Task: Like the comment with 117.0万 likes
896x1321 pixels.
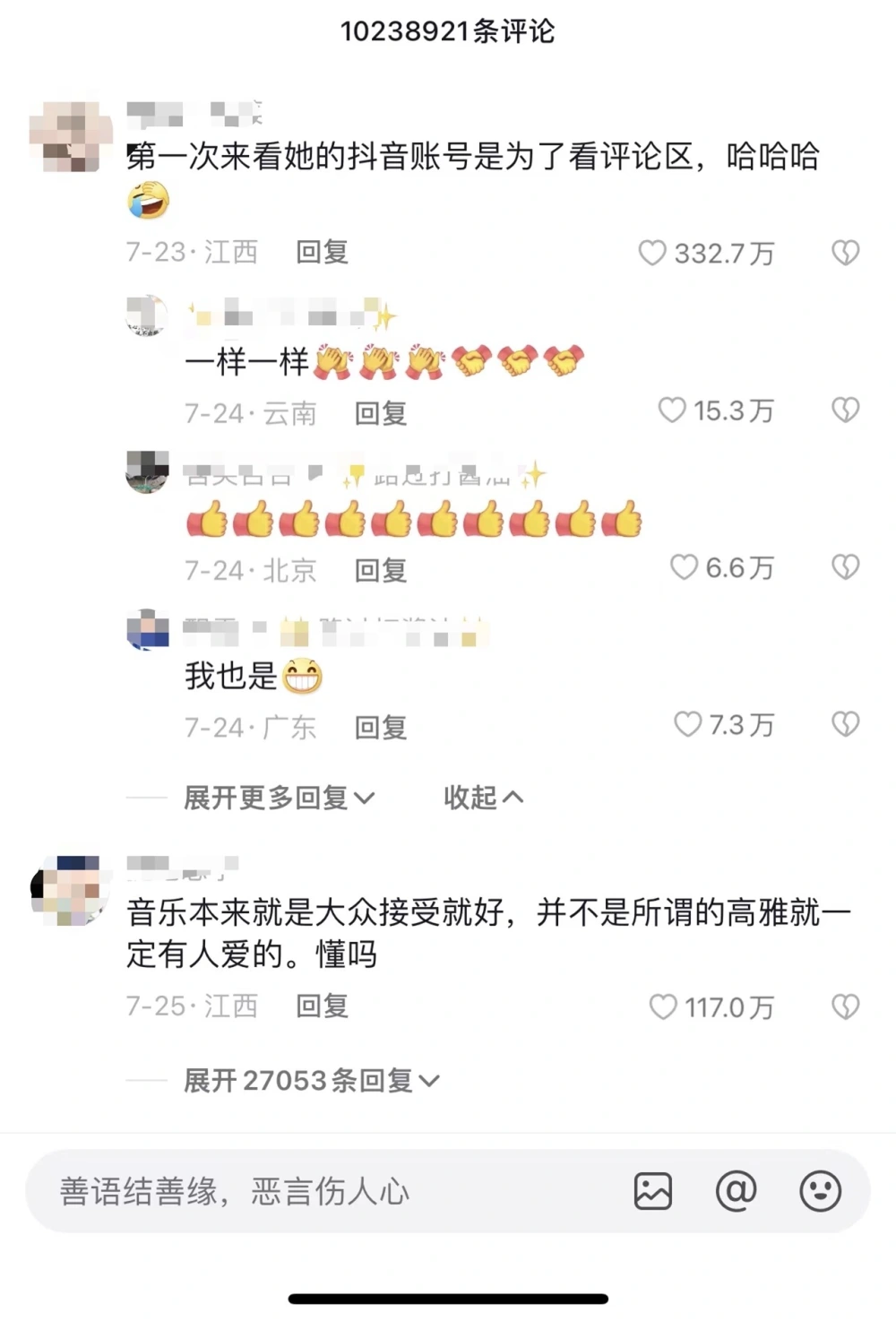Action: coord(663,1007)
